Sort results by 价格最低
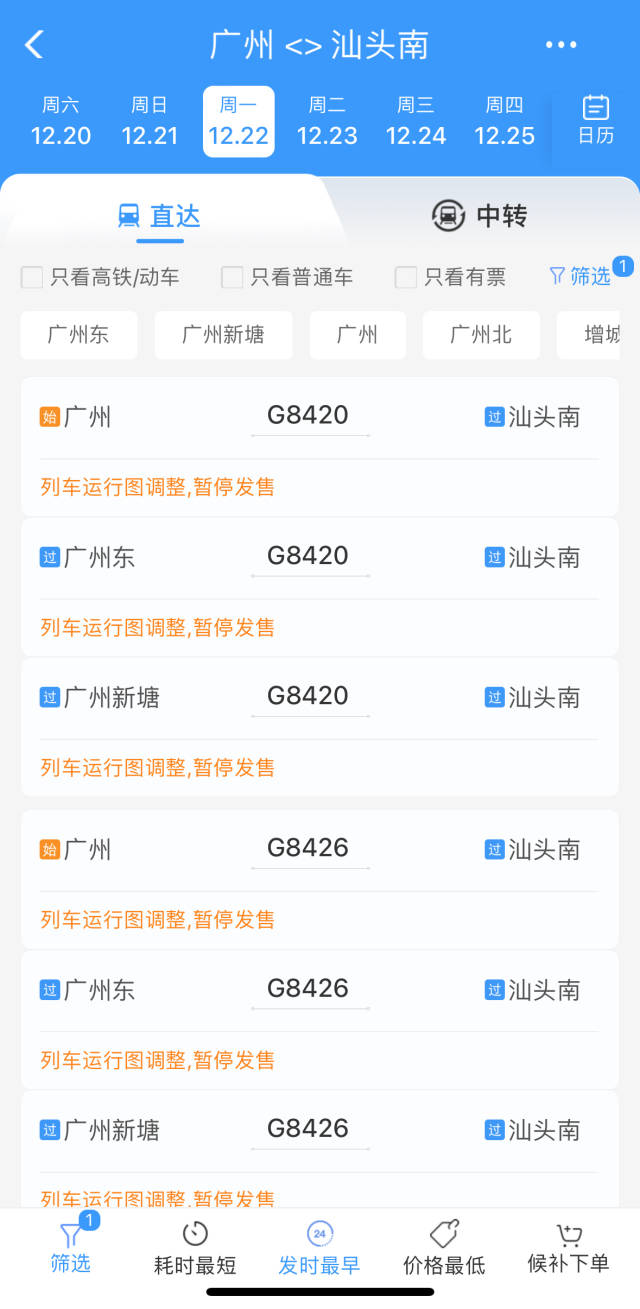Viewport: 640px width, 1309px height. point(444,1248)
